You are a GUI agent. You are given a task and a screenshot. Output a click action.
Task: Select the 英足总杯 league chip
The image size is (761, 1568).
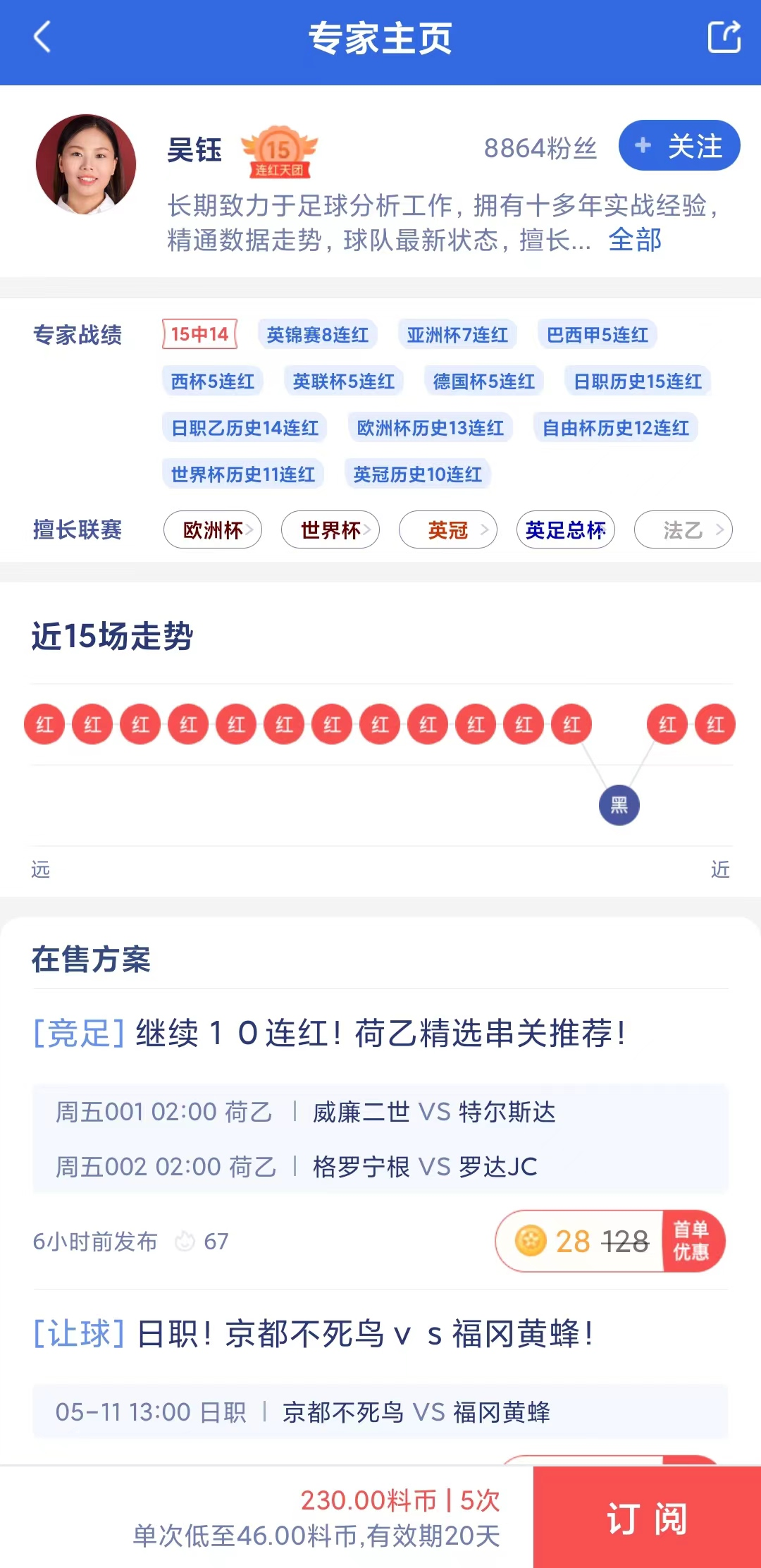(566, 529)
